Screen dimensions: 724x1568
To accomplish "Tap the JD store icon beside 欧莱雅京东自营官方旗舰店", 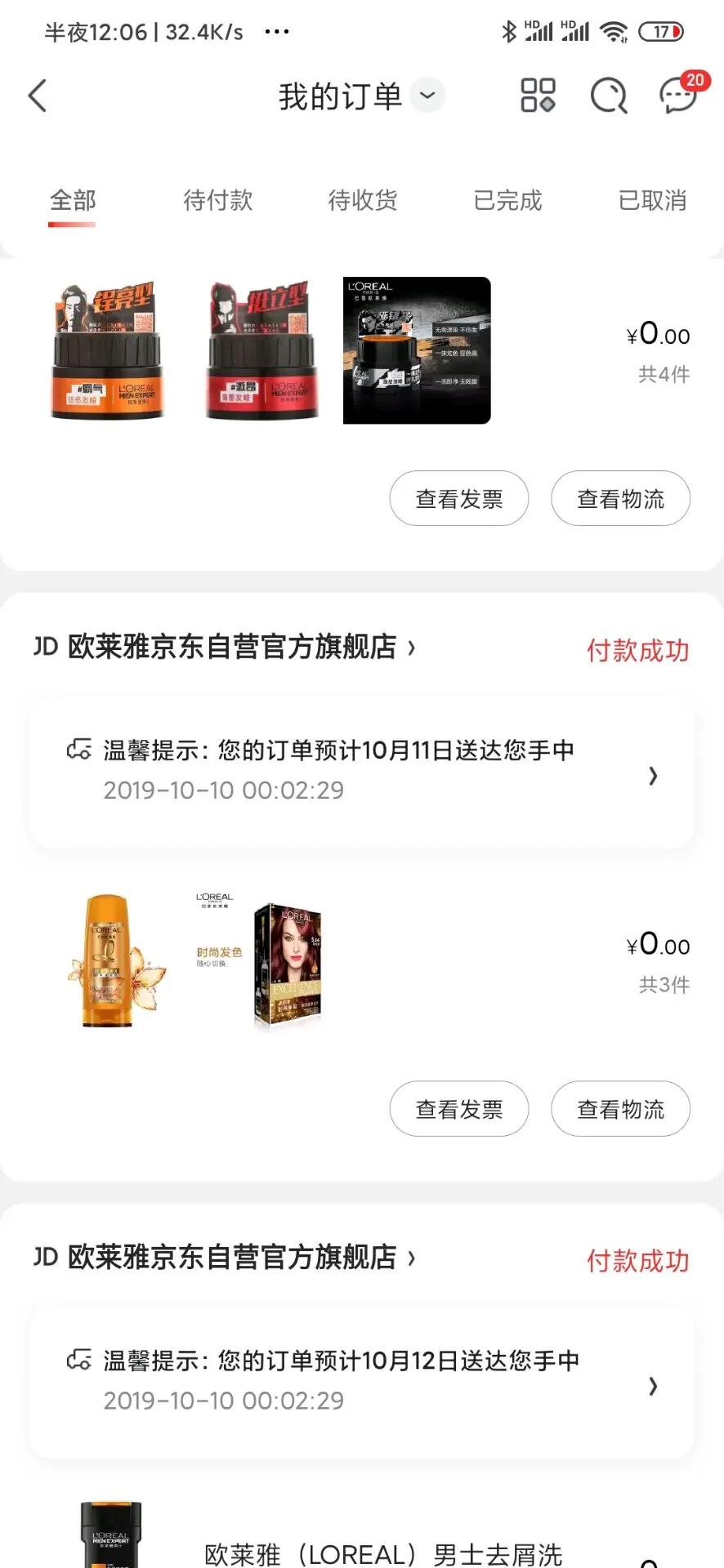I will pyautogui.click(x=45, y=648).
